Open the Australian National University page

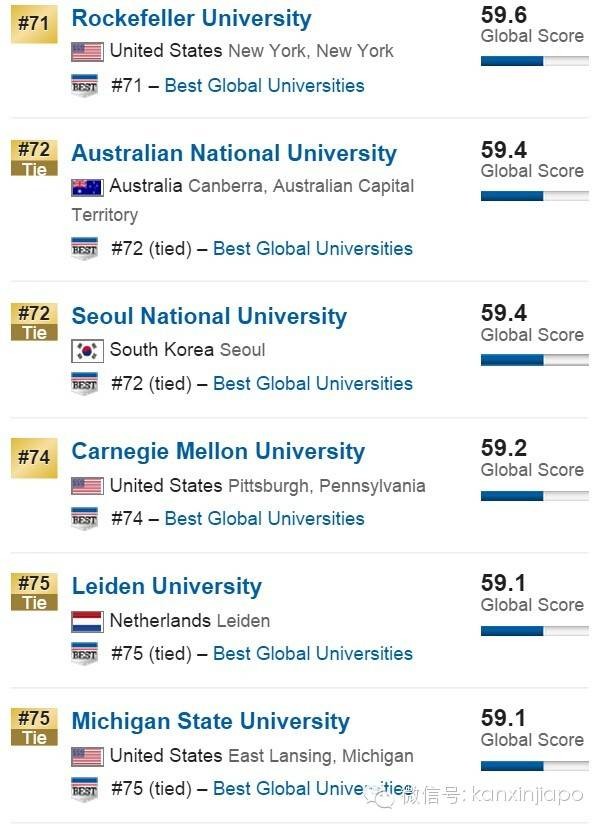[234, 154]
